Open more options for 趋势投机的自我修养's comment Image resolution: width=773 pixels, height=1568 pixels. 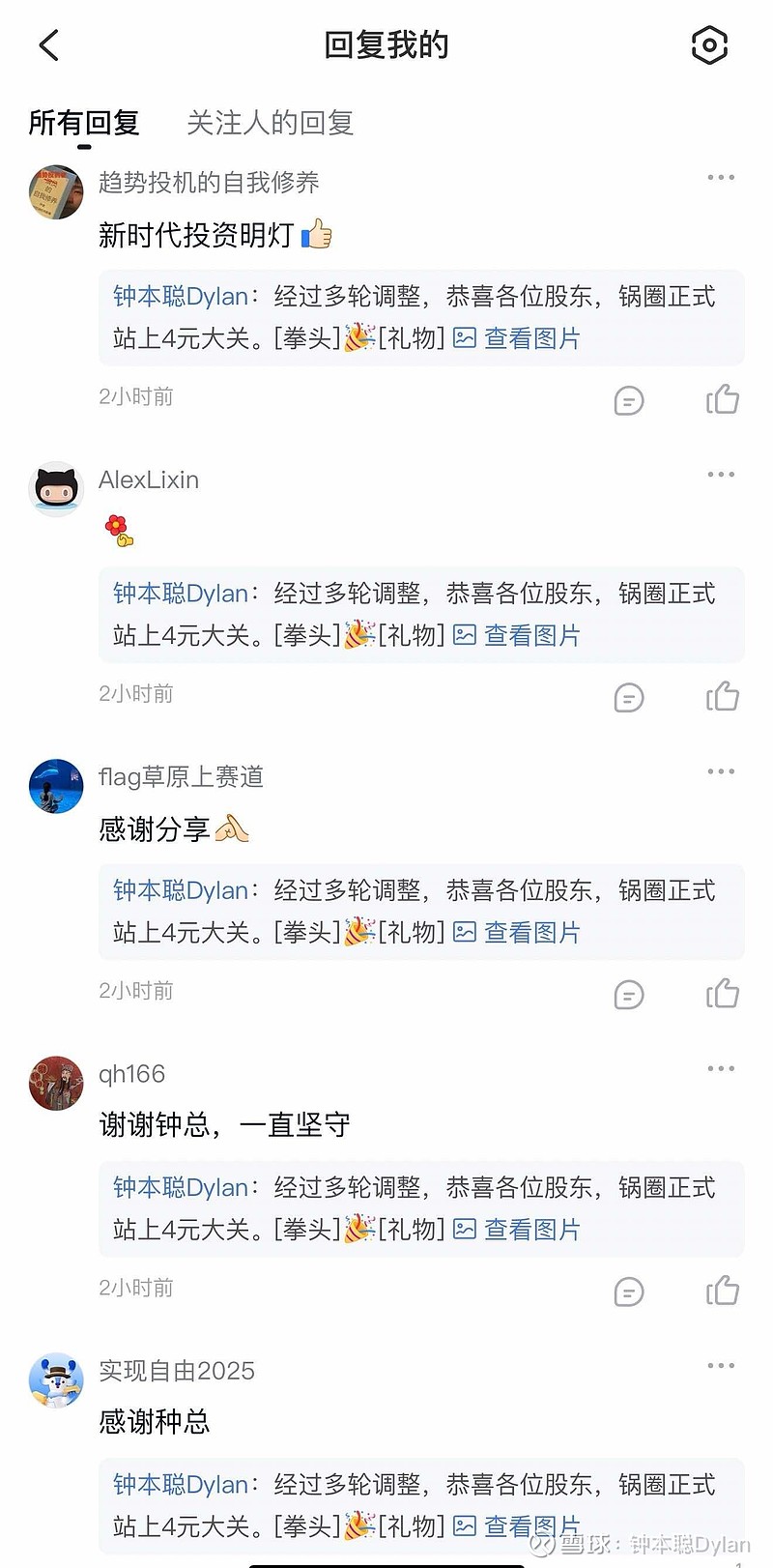coord(721,176)
